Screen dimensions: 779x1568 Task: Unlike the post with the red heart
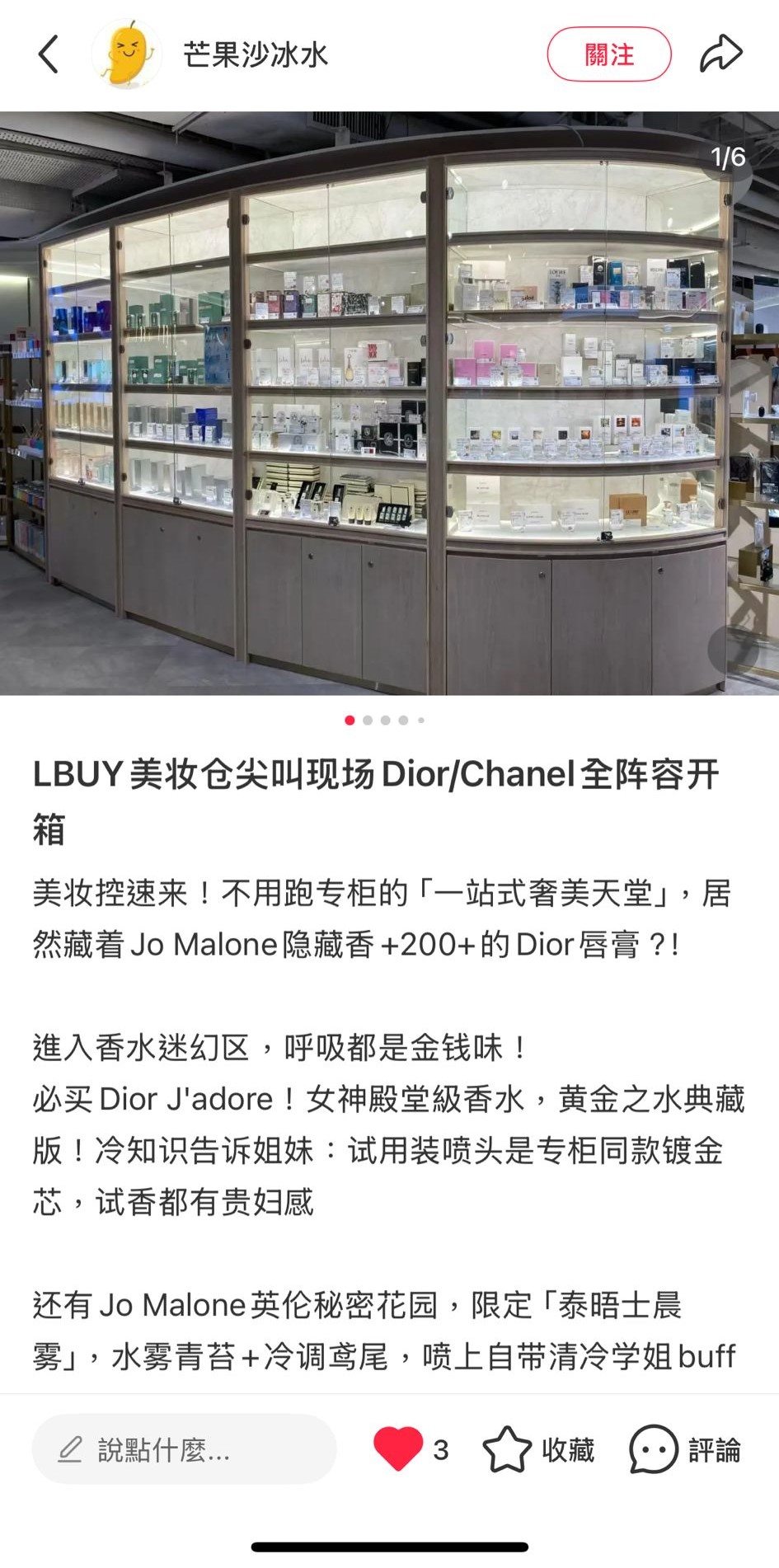(398, 1448)
